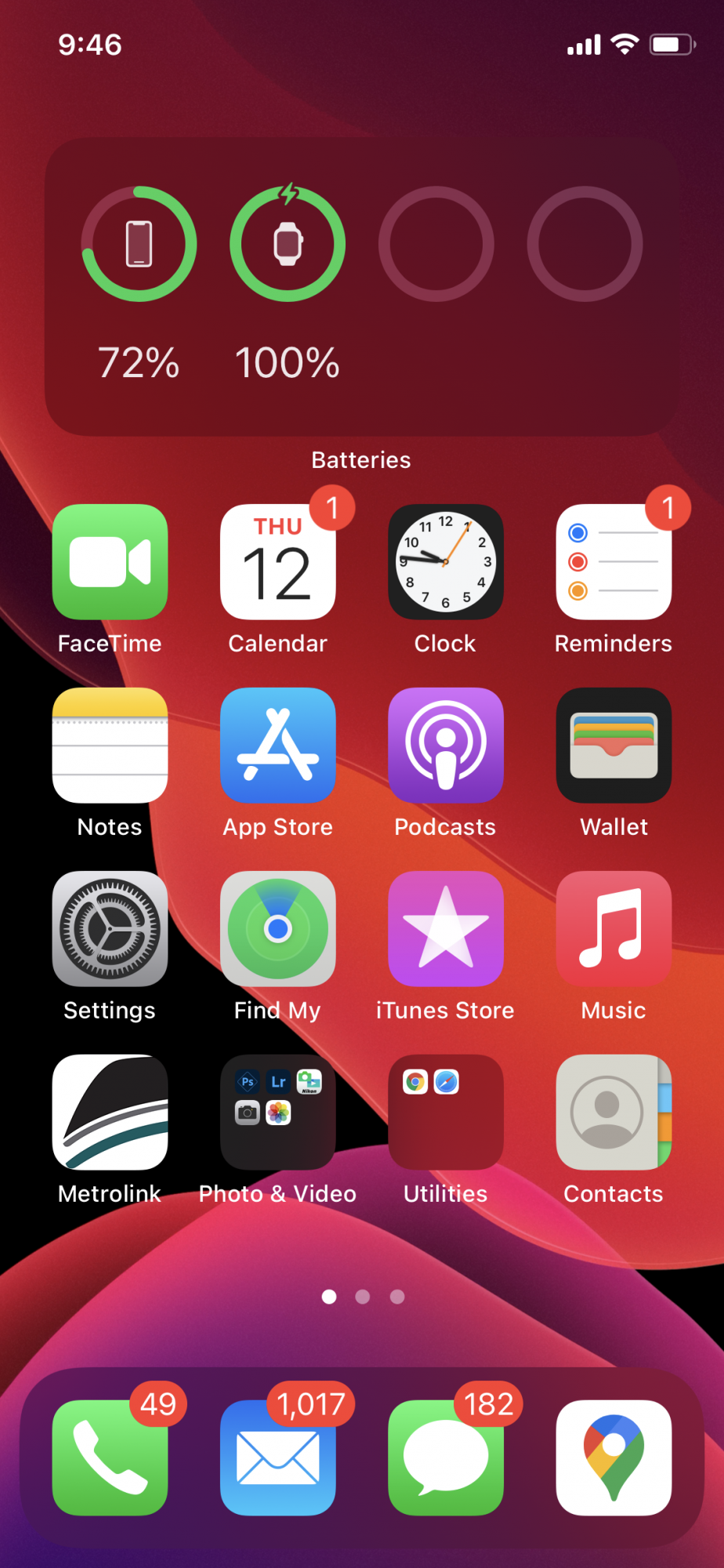This screenshot has height=1568, width=724.
Task: Open the Podcasts app
Action: tap(445, 745)
